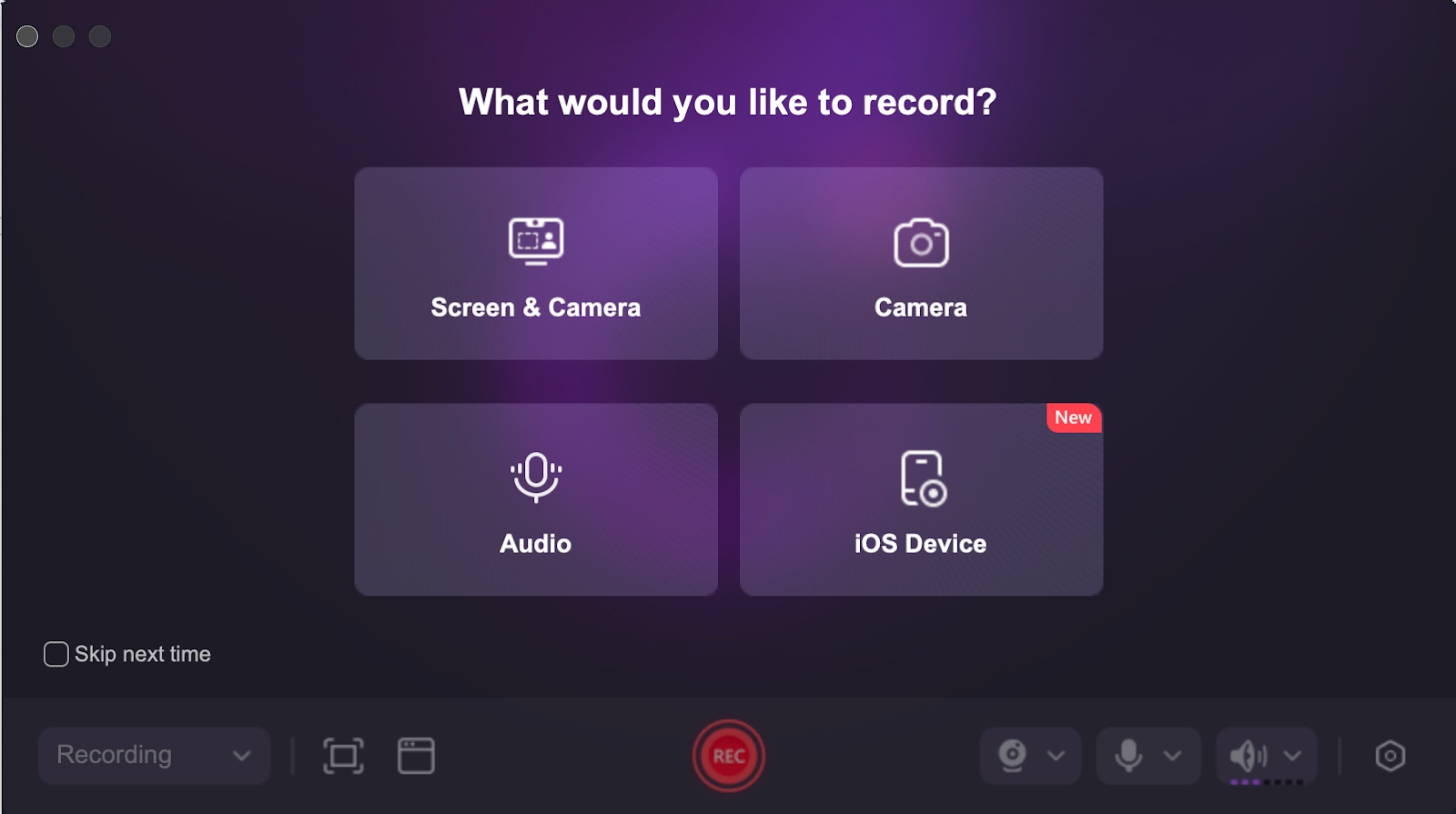1456x814 pixels.
Task: Choose the Camera recording card
Action: (x=921, y=264)
